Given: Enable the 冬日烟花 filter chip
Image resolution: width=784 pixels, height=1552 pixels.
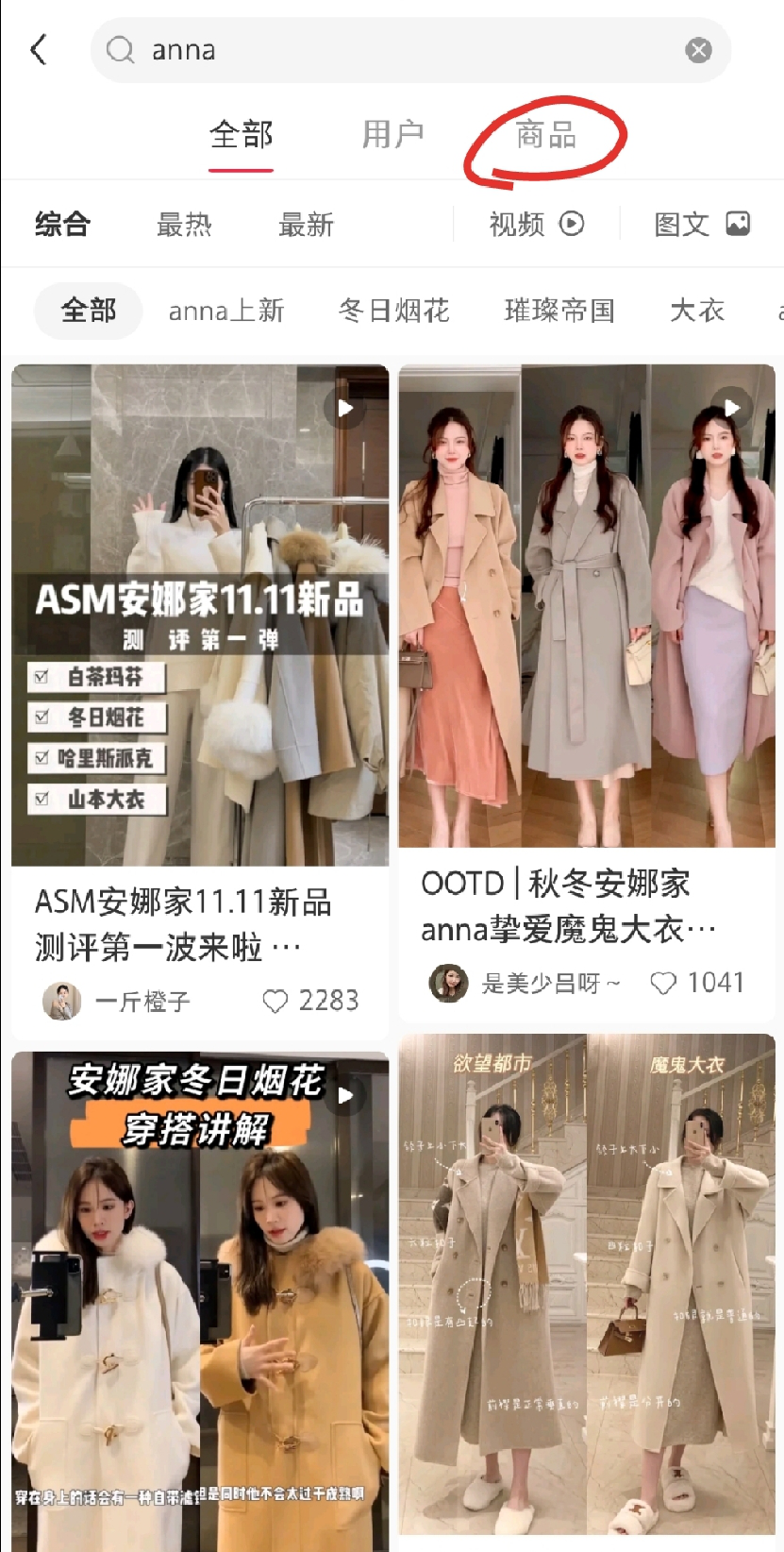Looking at the screenshot, I should (x=392, y=311).
